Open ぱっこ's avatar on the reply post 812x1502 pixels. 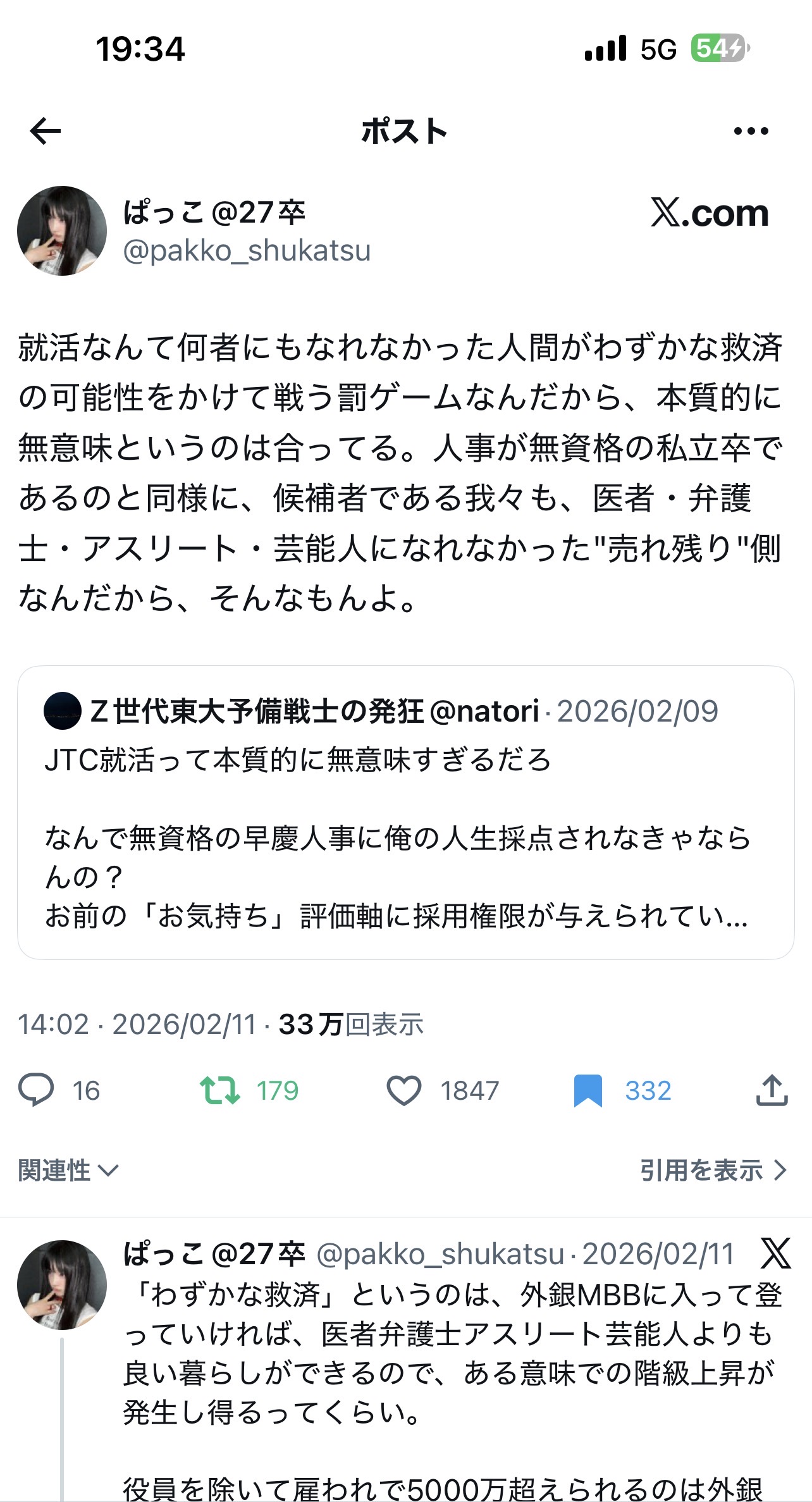62,1284
